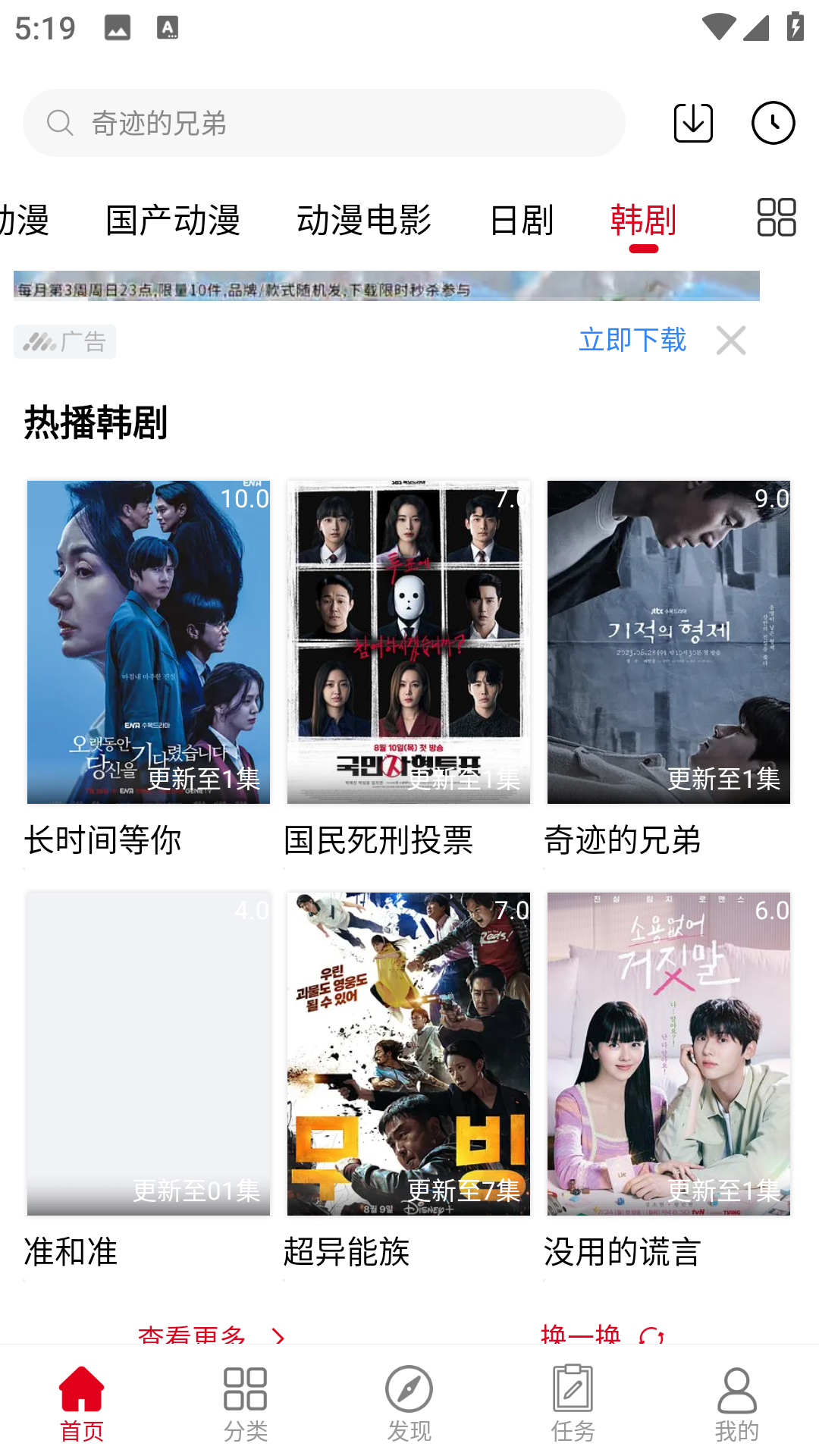Viewport: 819px width, 1456px height.
Task: Switch to the 日剧 tab
Action: [x=522, y=220]
